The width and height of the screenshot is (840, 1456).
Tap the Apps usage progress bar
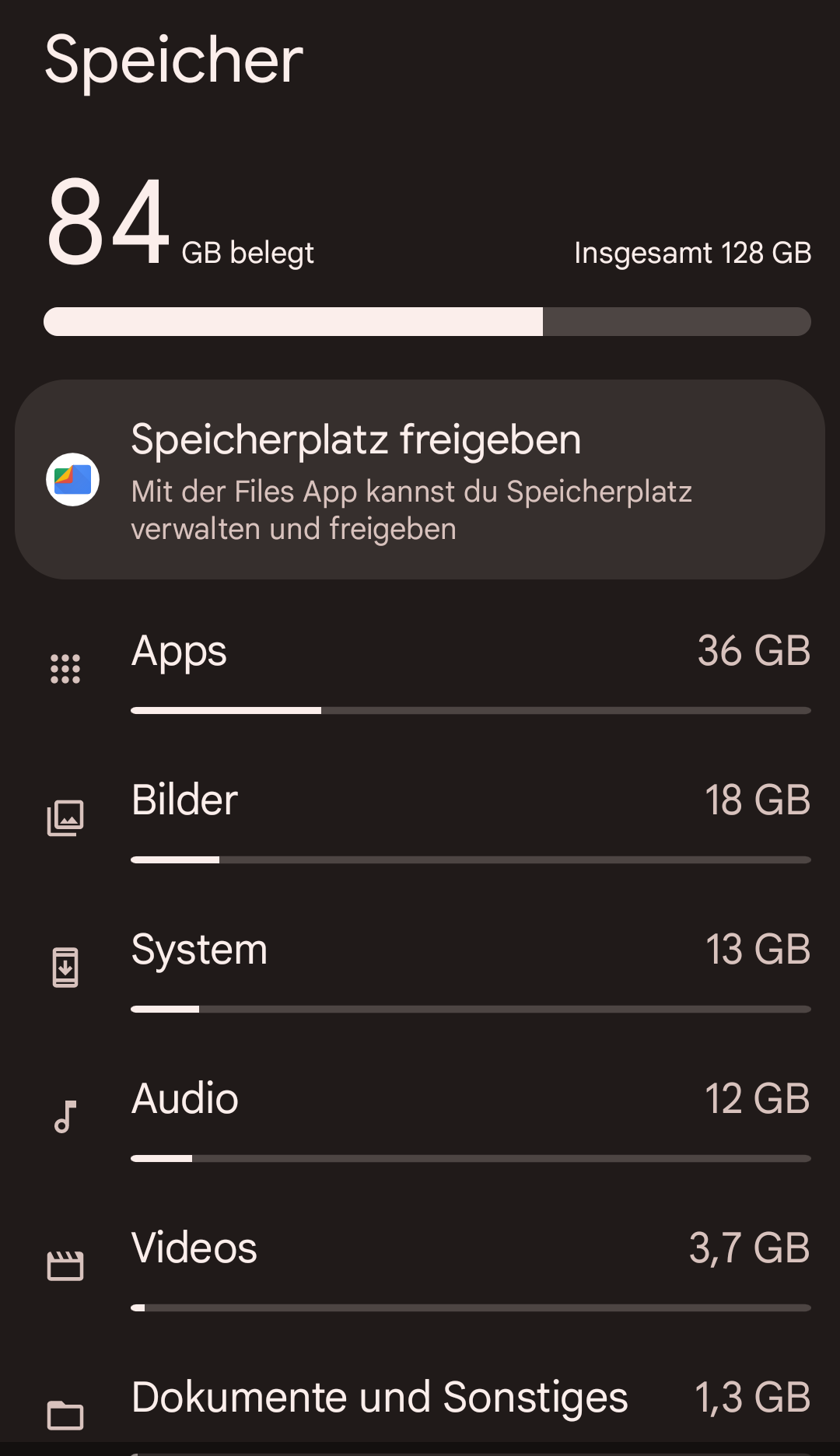click(x=470, y=710)
